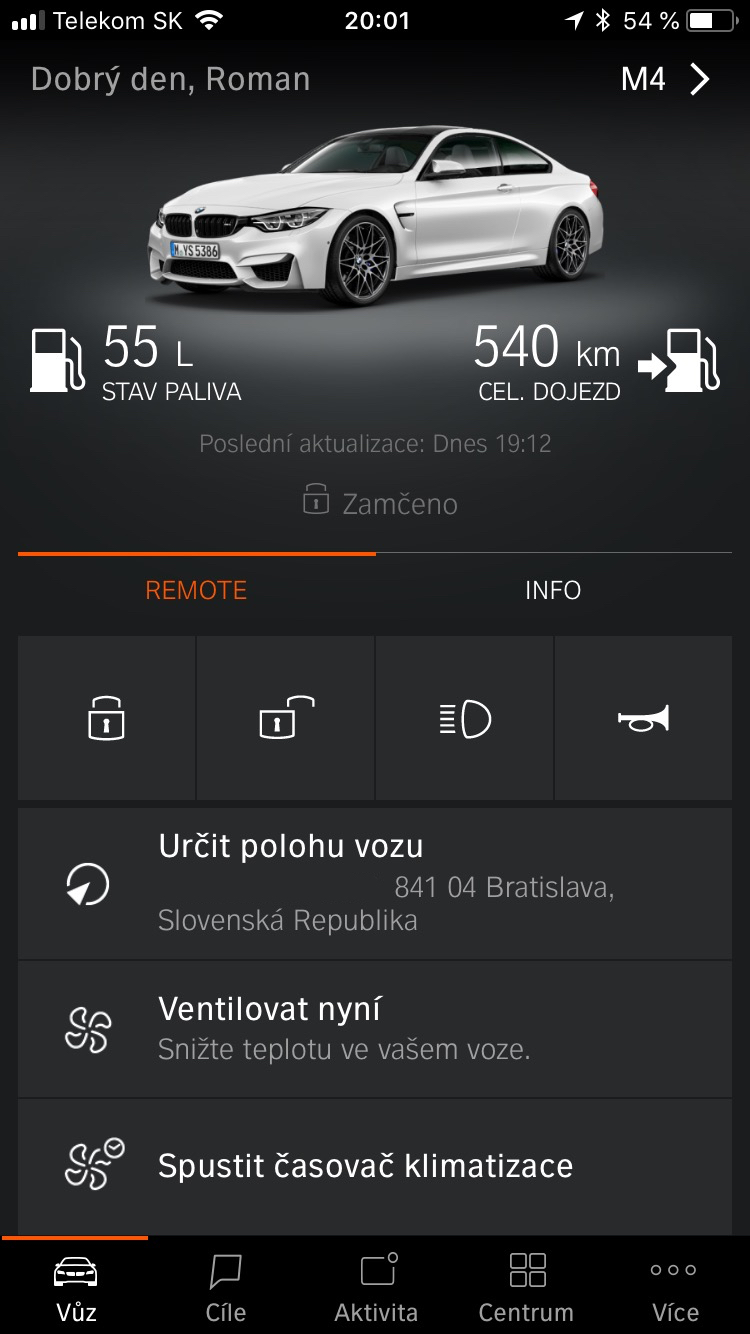Select the REMOTE tab
The height and width of the screenshot is (1334, 750).
click(x=196, y=590)
